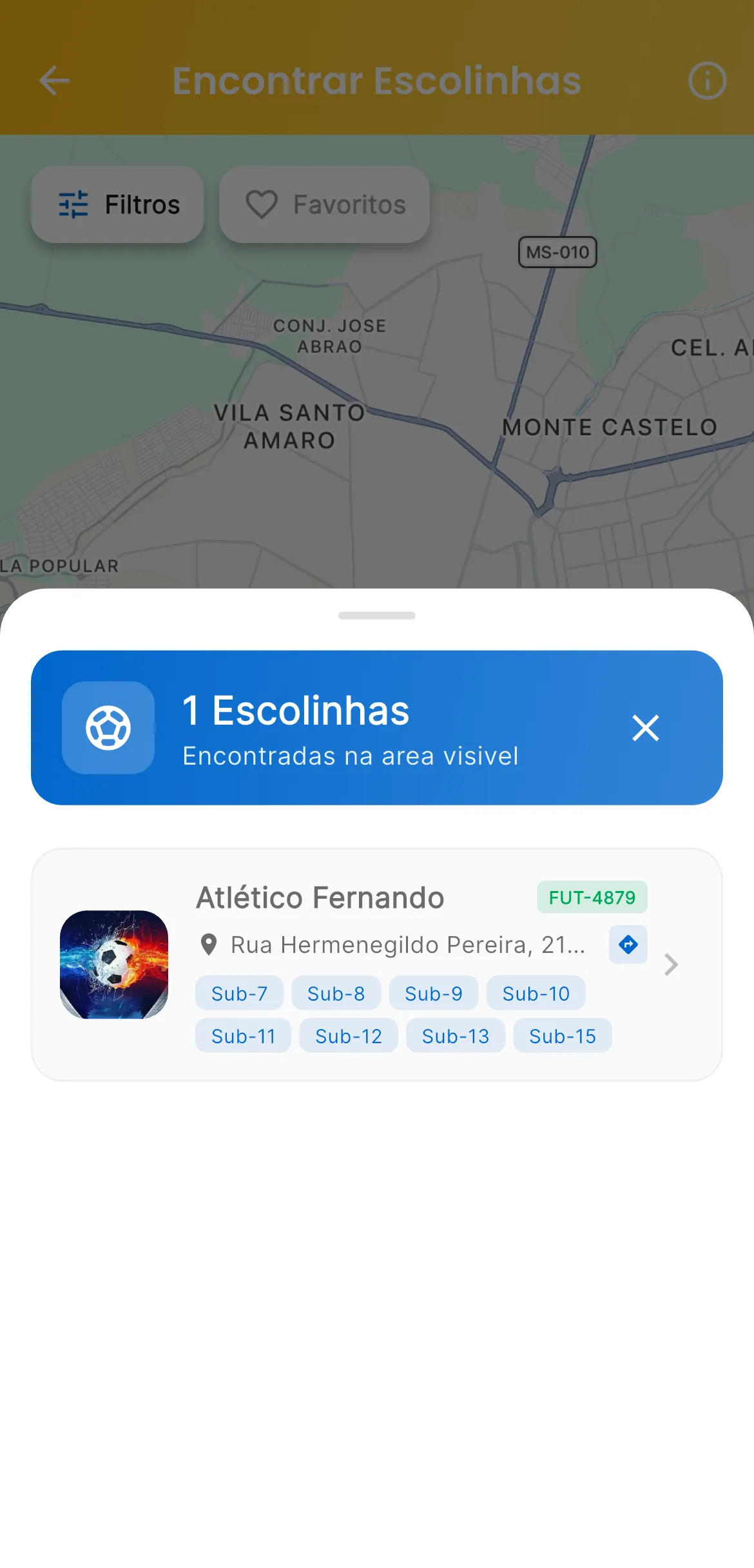Toggle the Sub-10 category chip

(x=536, y=993)
